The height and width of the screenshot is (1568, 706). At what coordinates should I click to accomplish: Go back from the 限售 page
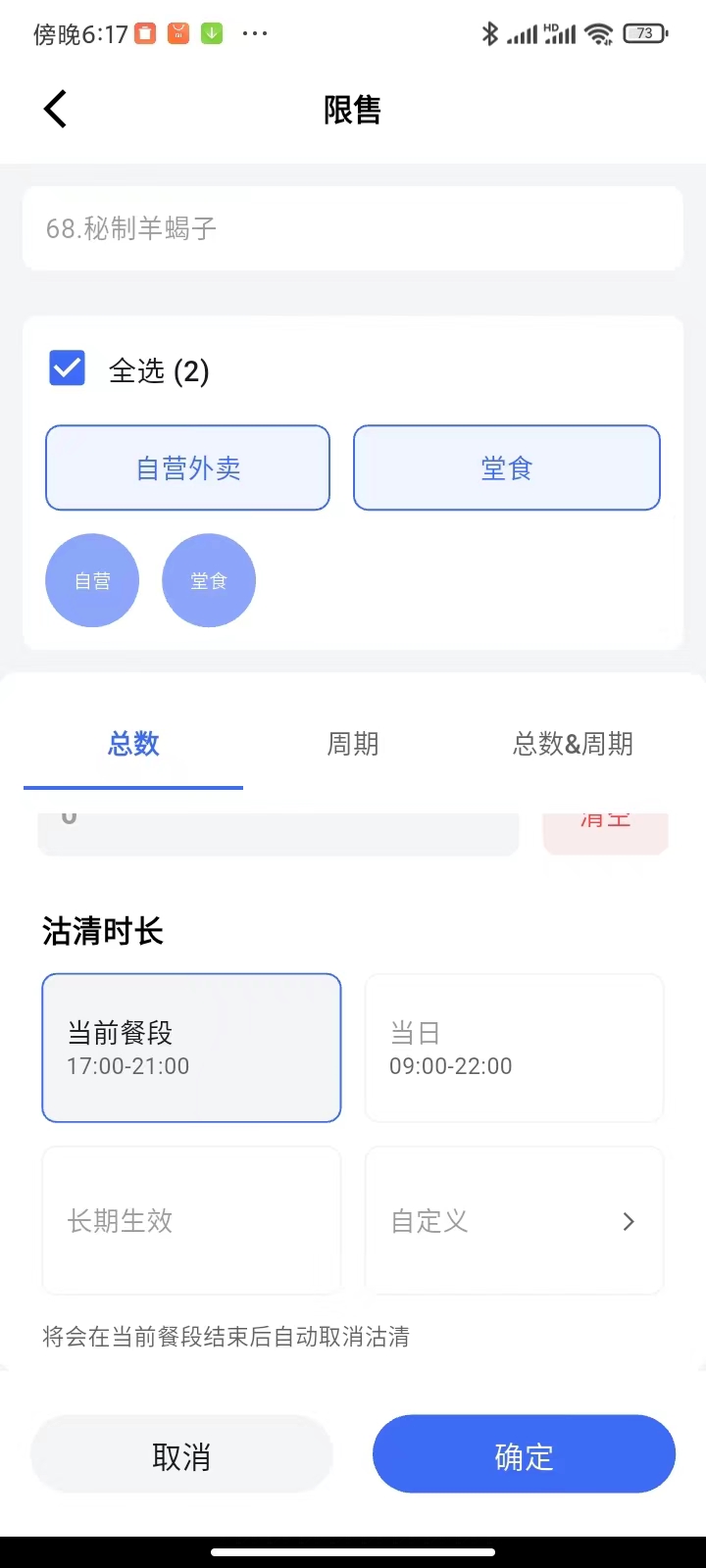point(56,109)
